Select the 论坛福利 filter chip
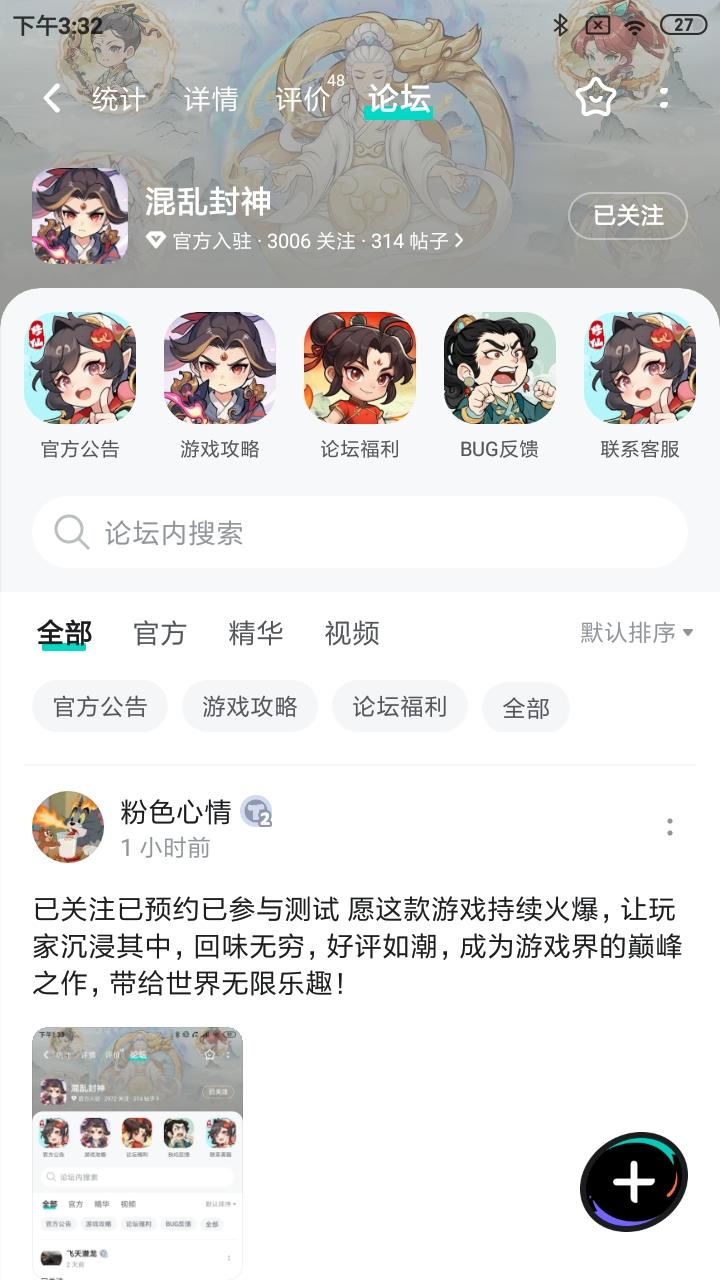 tap(398, 706)
